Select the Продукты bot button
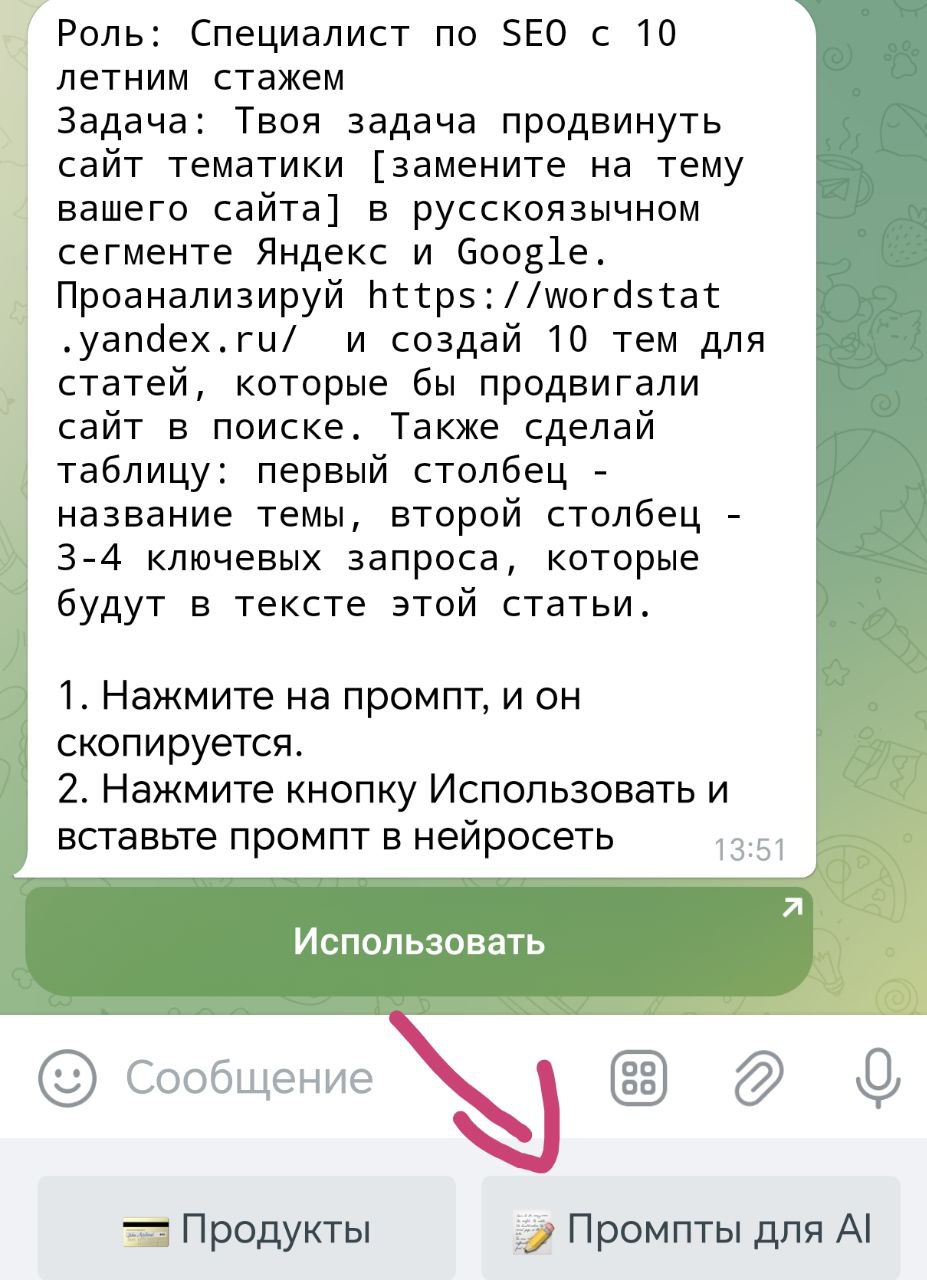This screenshot has height=1280, width=927. point(246,1228)
